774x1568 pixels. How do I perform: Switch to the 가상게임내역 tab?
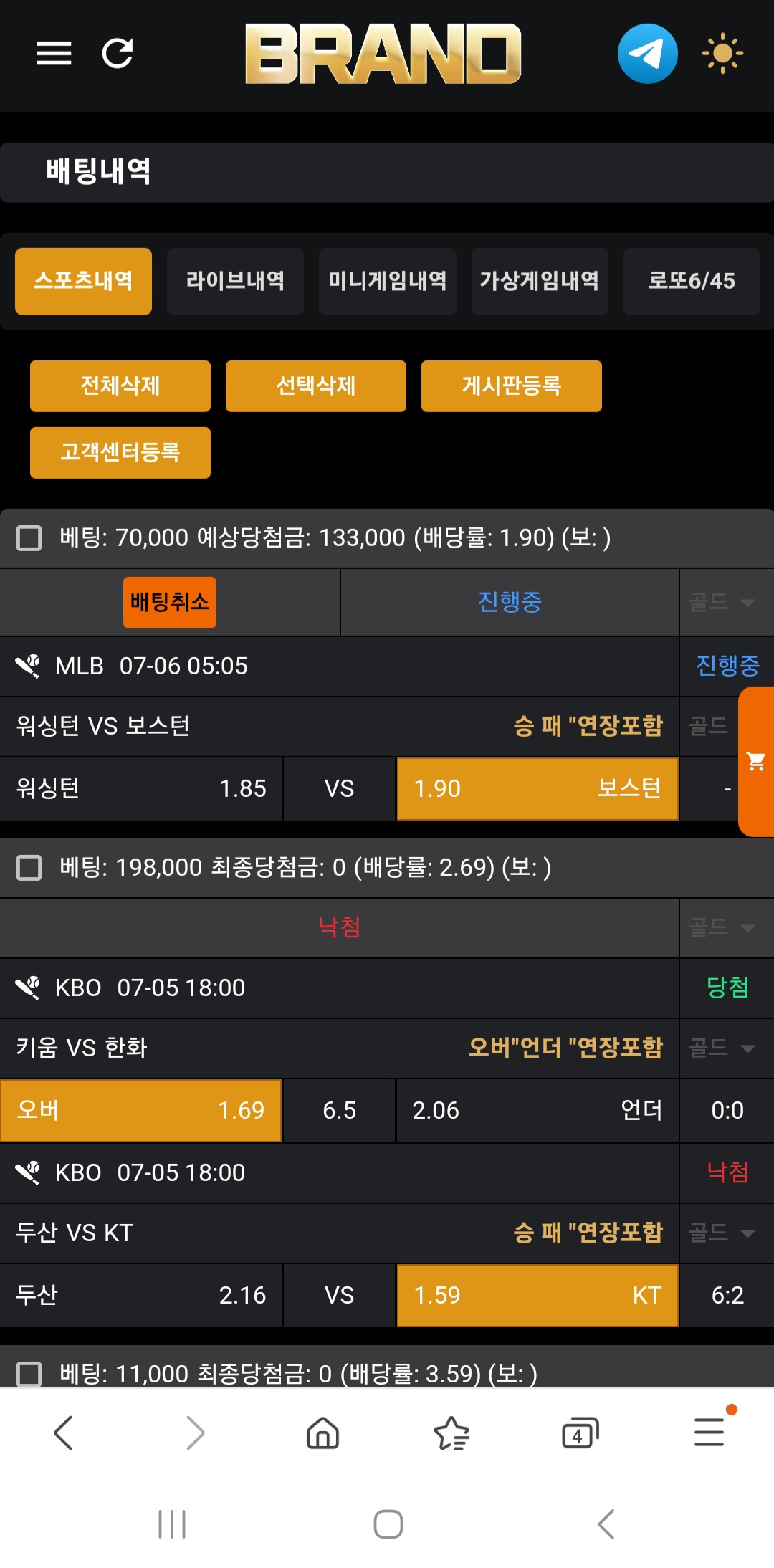pos(540,281)
